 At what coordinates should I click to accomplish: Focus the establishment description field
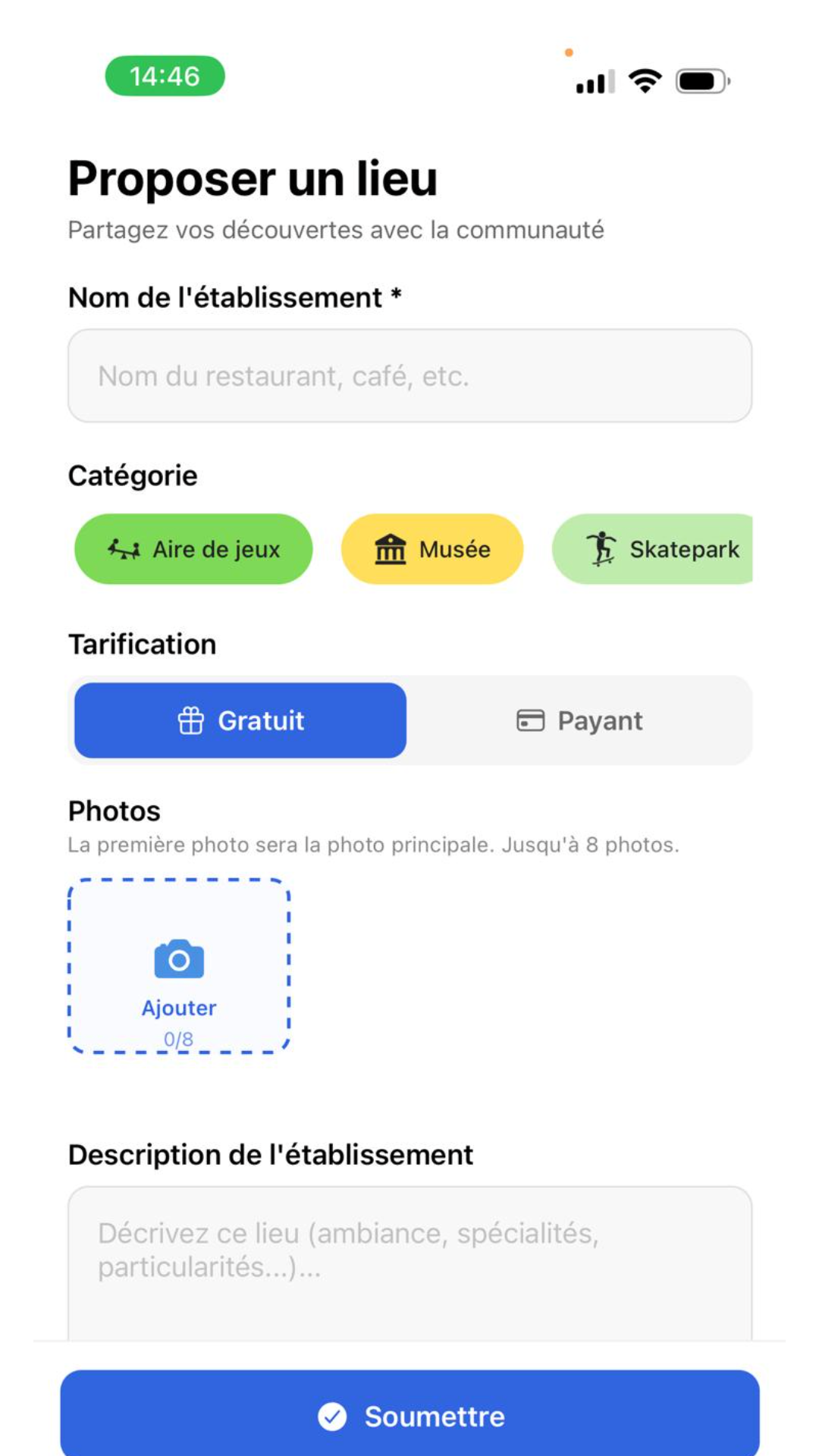pyautogui.click(x=409, y=1259)
